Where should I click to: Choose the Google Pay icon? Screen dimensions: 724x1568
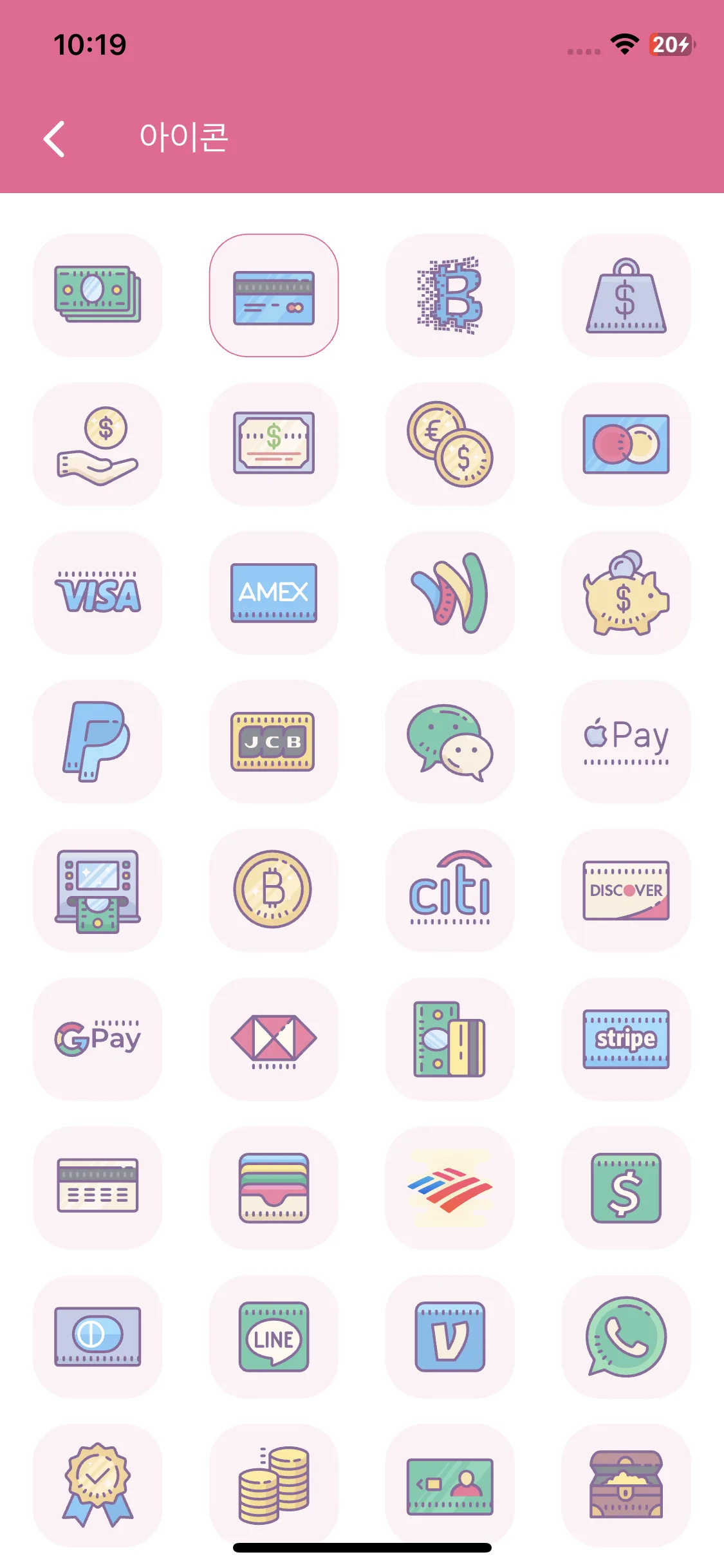tap(98, 1039)
